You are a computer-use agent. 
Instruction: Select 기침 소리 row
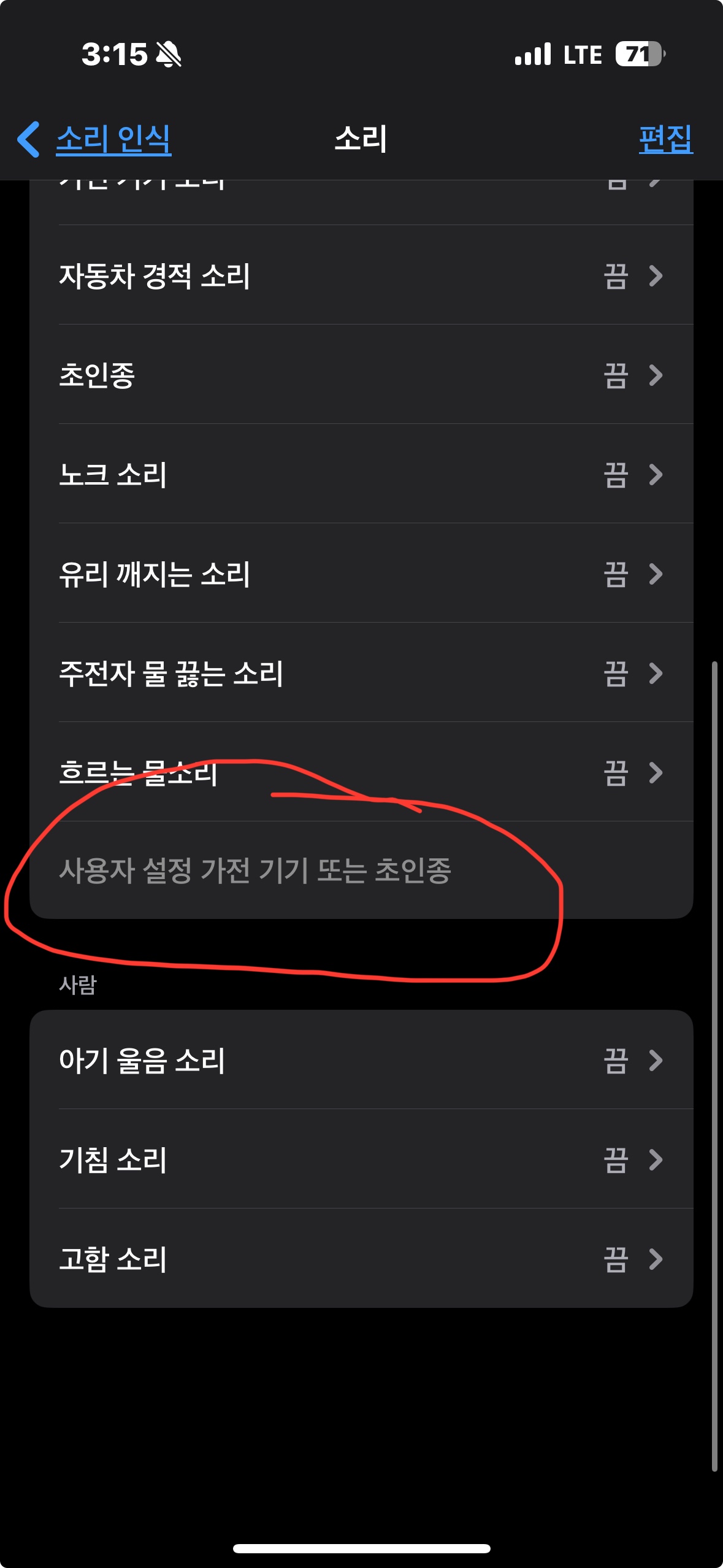[361, 1159]
